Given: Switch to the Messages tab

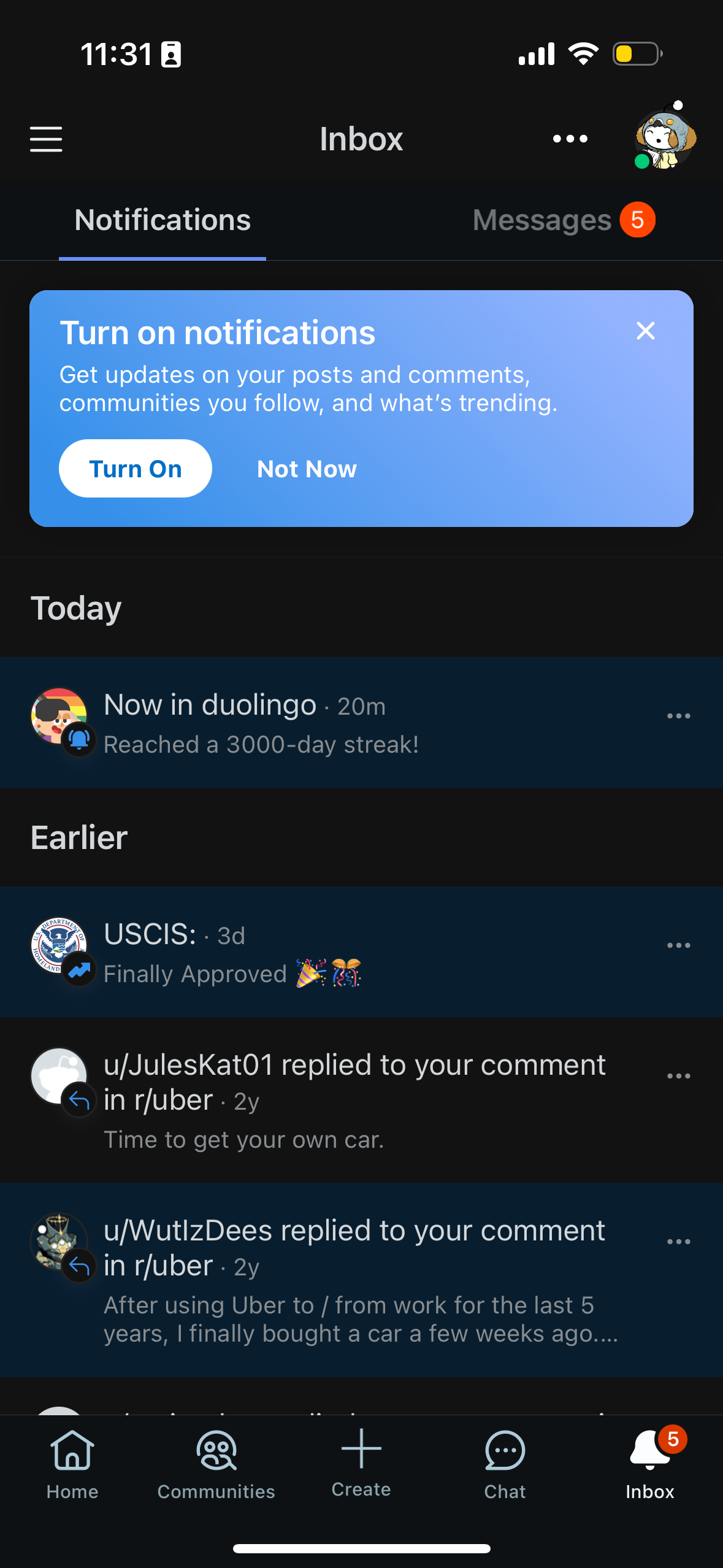Looking at the screenshot, I should [542, 220].
